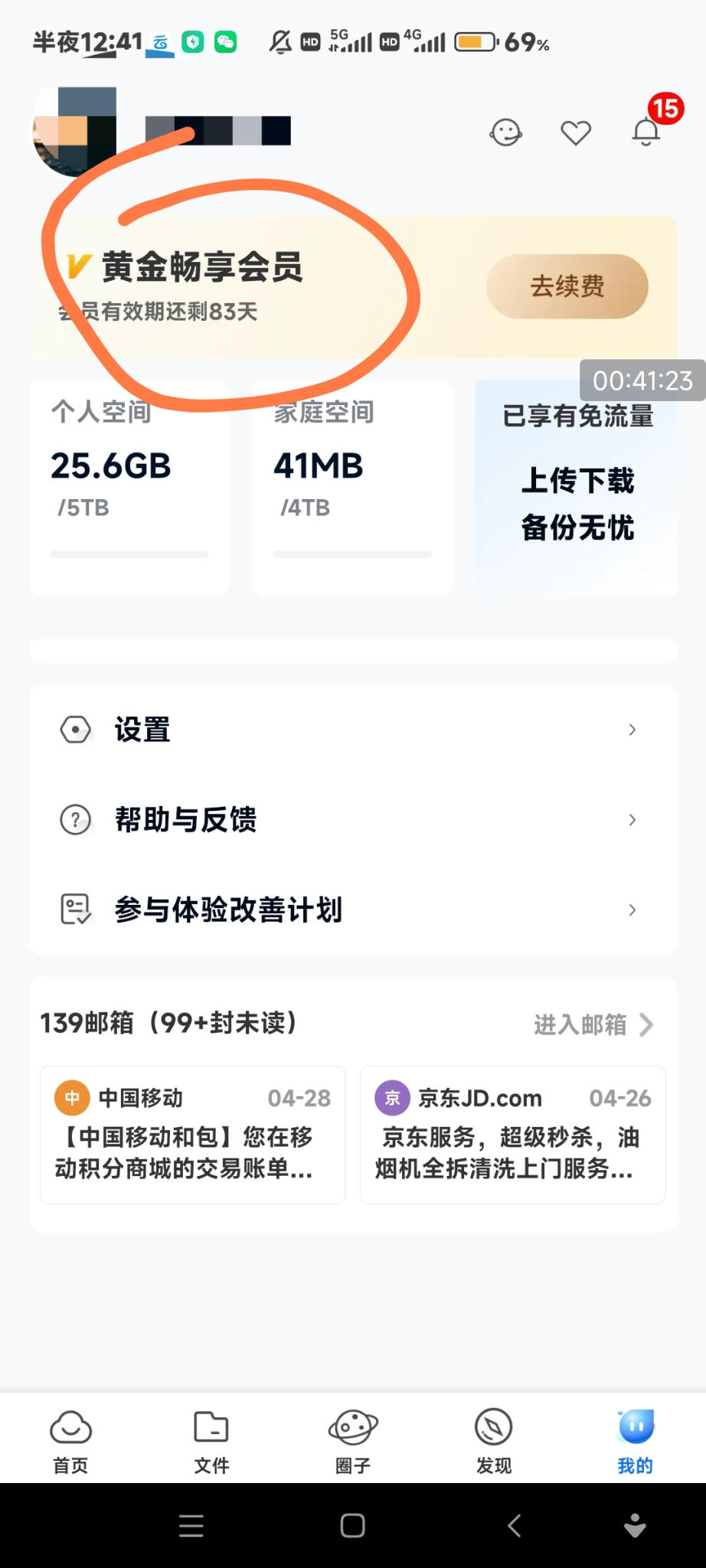Open the notifications bell
The width and height of the screenshot is (706, 1568).
pos(646,132)
